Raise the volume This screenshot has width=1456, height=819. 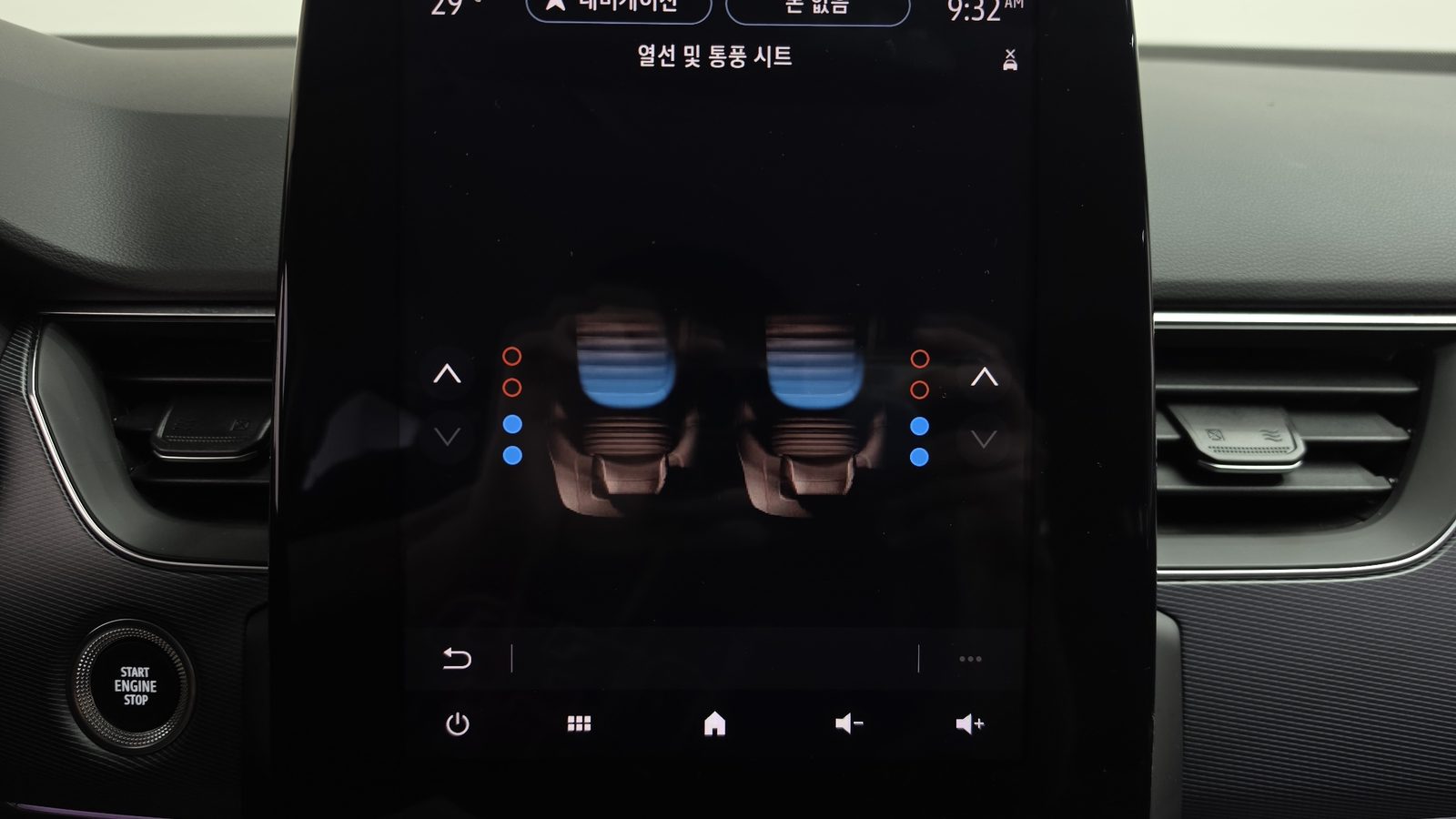pyautogui.click(x=969, y=723)
